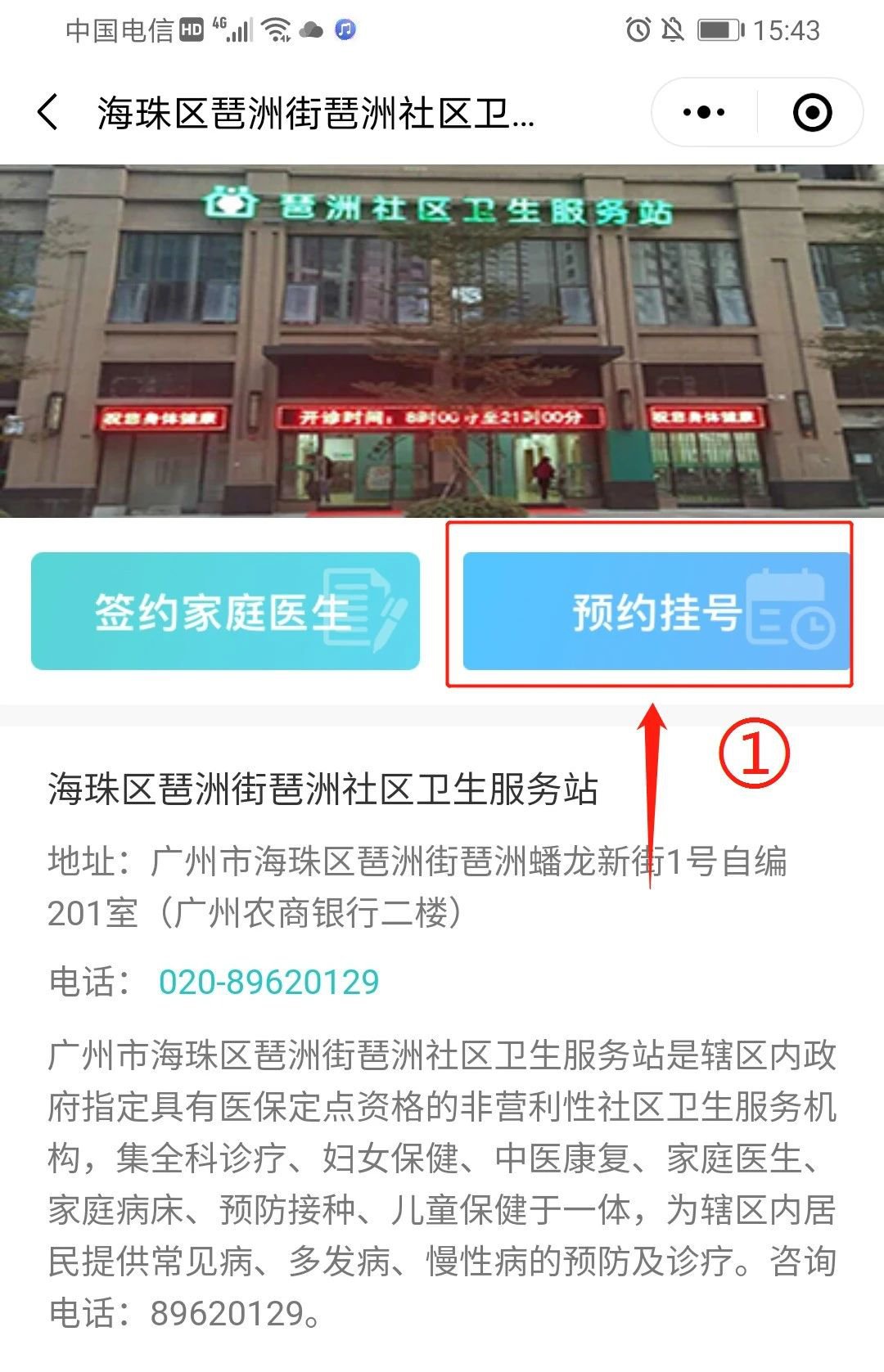Image resolution: width=884 pixels, height=1372 pixels.
Task: Call phone number 020-89620129
Action: click(268, 982)
